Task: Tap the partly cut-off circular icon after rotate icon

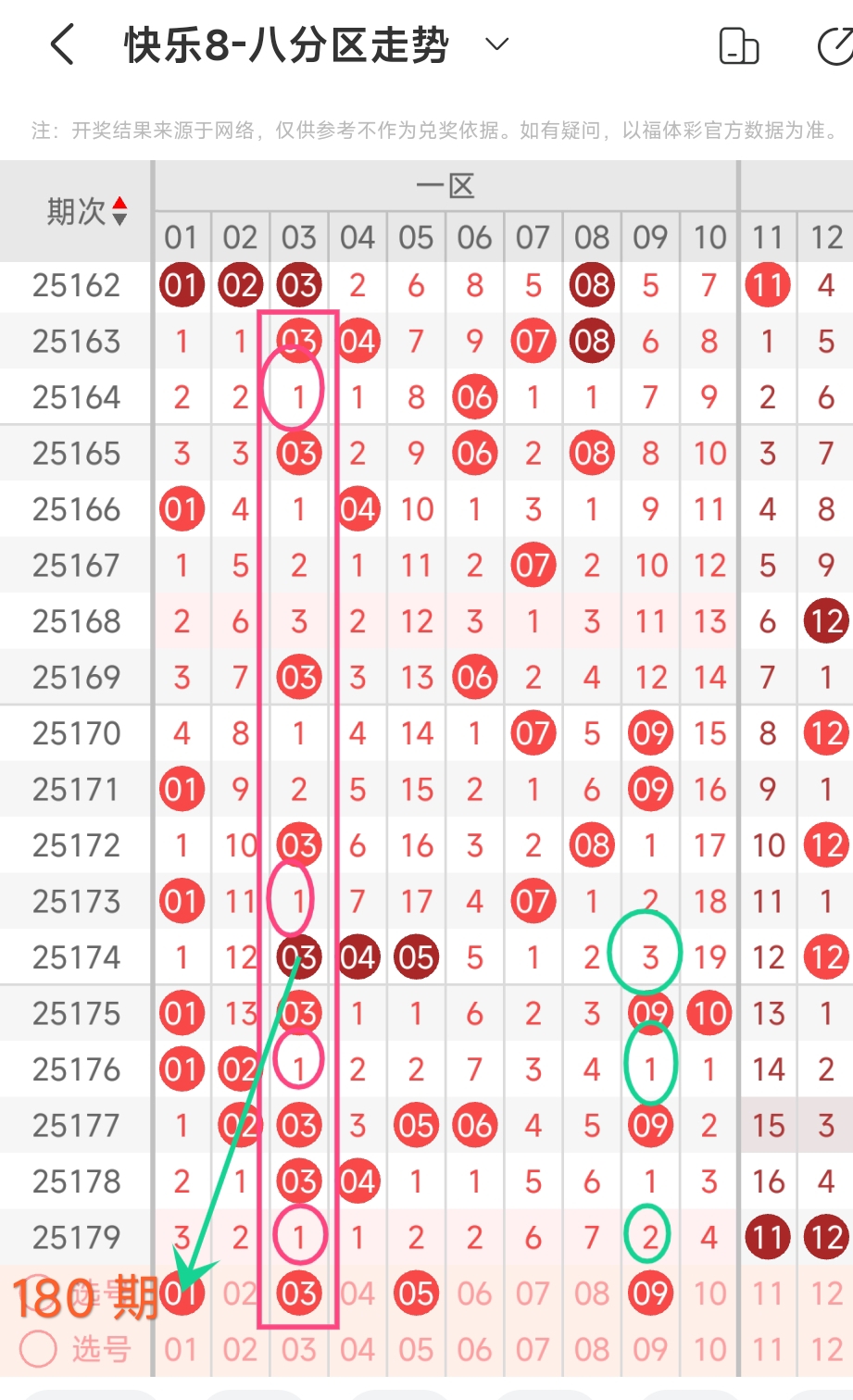Action: point(835,45)
